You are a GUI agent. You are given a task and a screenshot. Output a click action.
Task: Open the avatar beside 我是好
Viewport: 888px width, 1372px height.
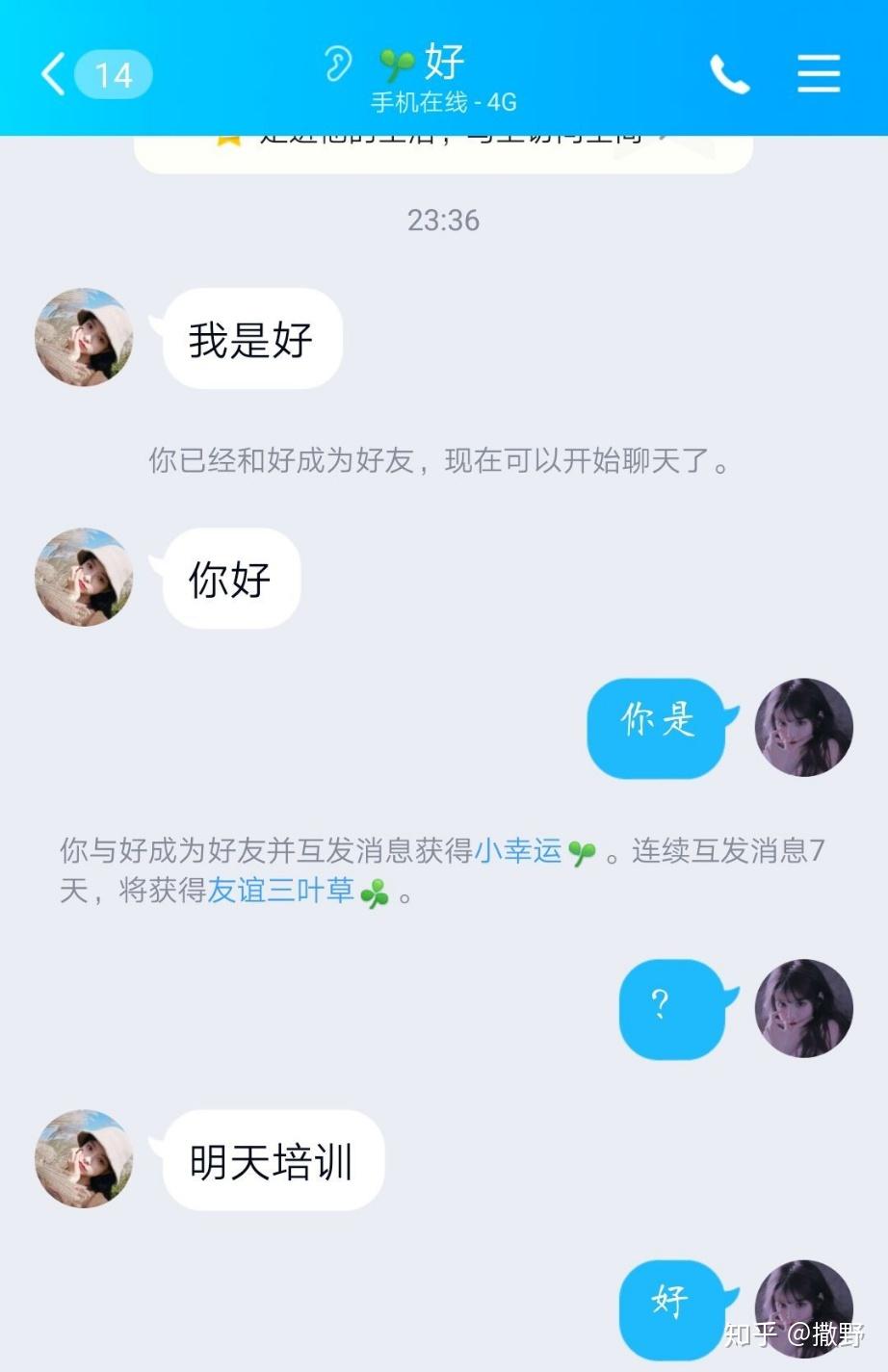84,338
